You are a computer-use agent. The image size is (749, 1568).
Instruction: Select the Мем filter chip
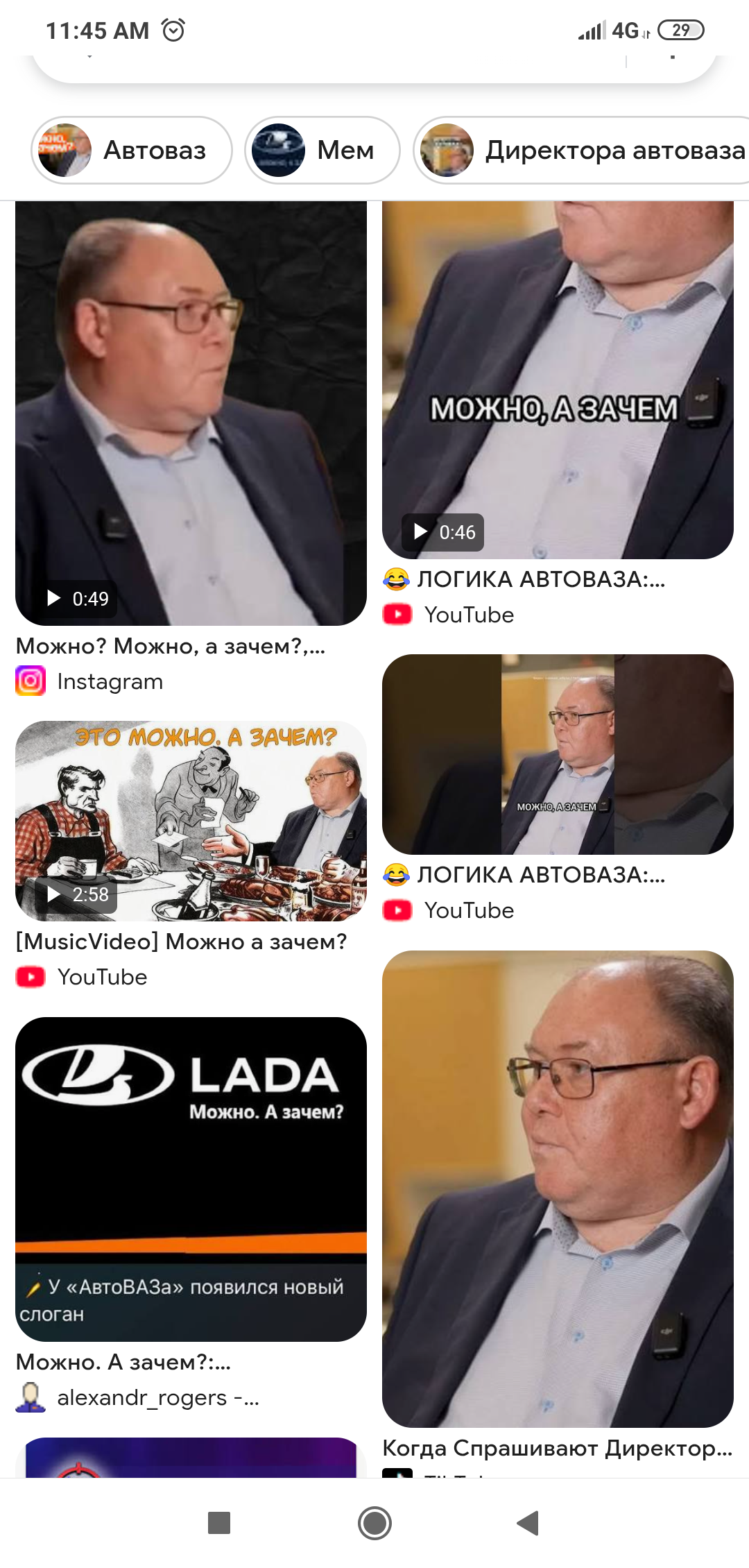click(x=322, y=150)
